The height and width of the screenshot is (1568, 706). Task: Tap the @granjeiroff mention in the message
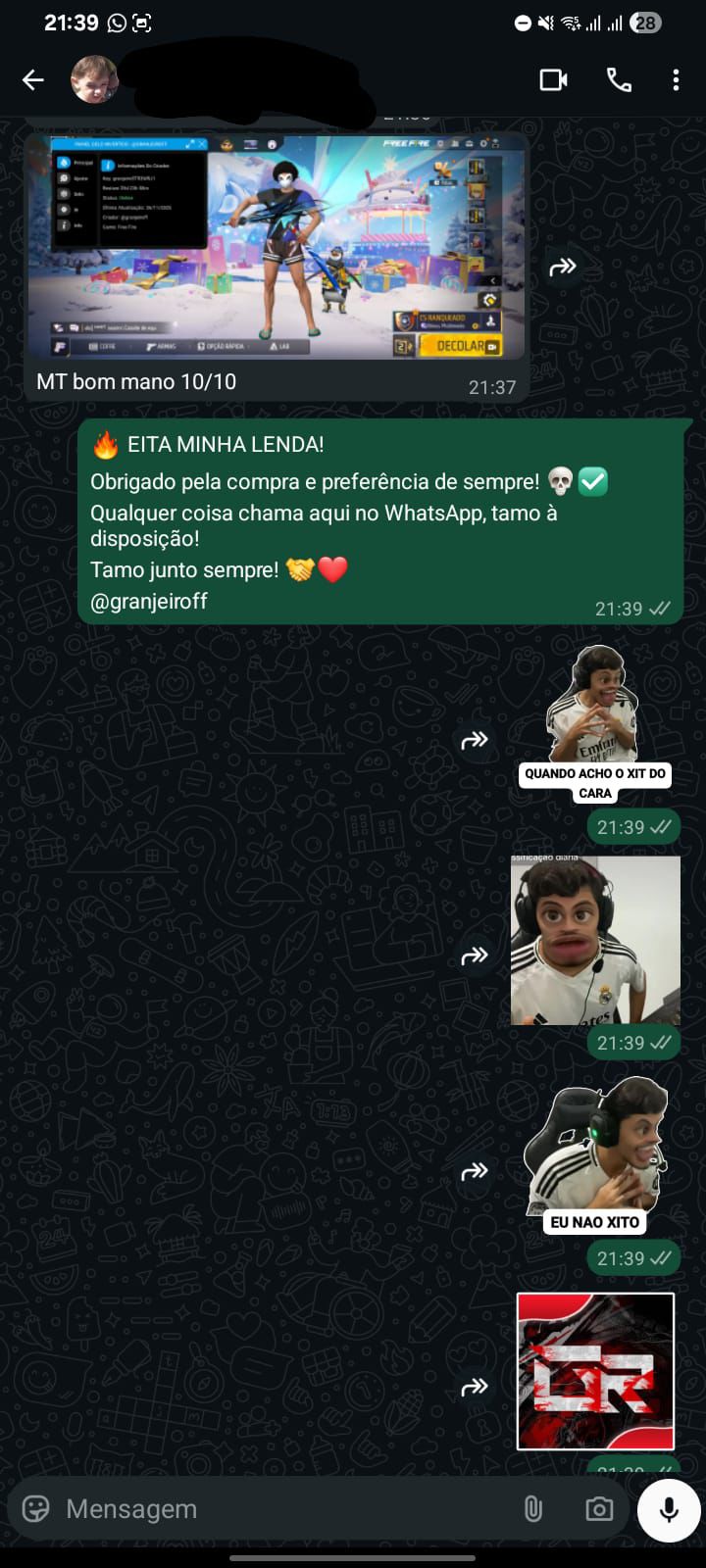(x=149, y=601)
